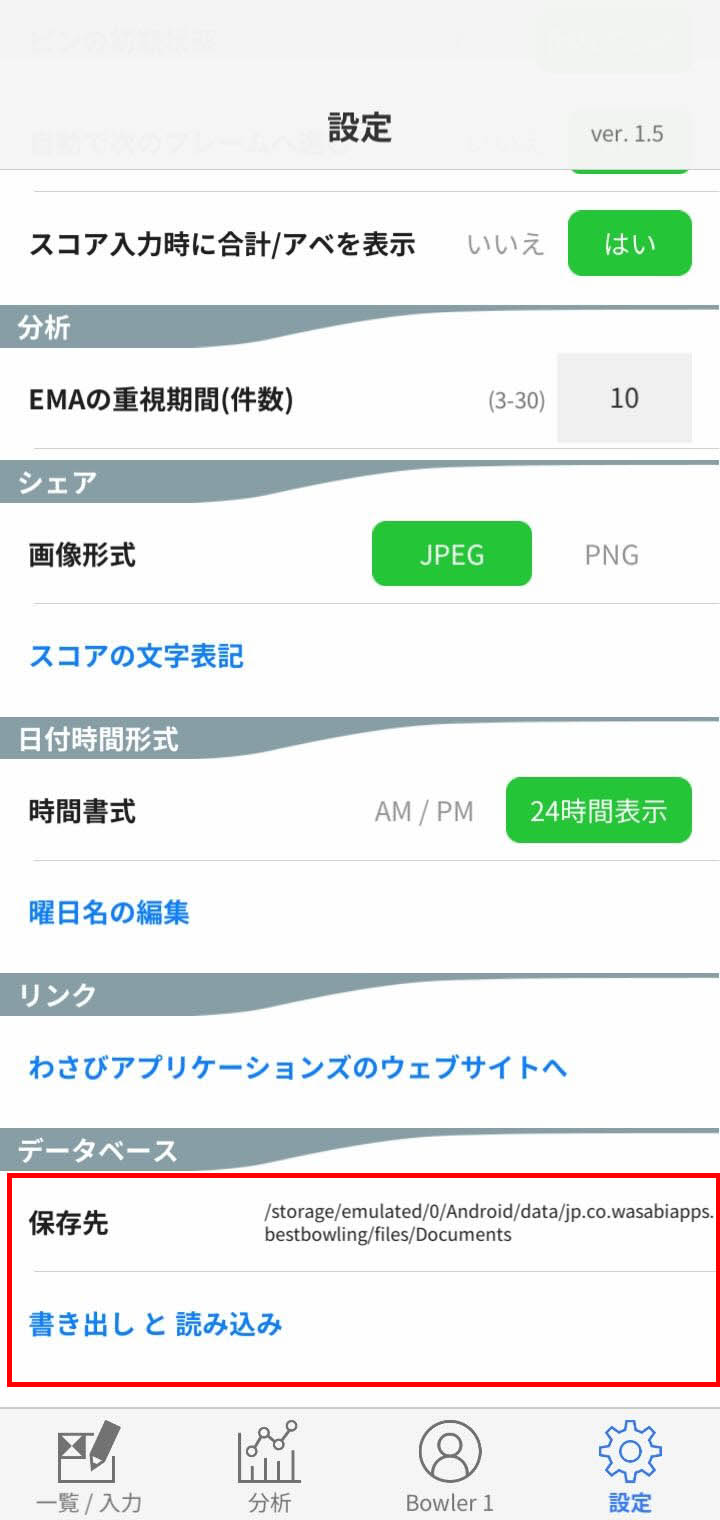This screenshot has height=1520, width=720.
Task: Switch time format to AM / PM
Action: 424,810
